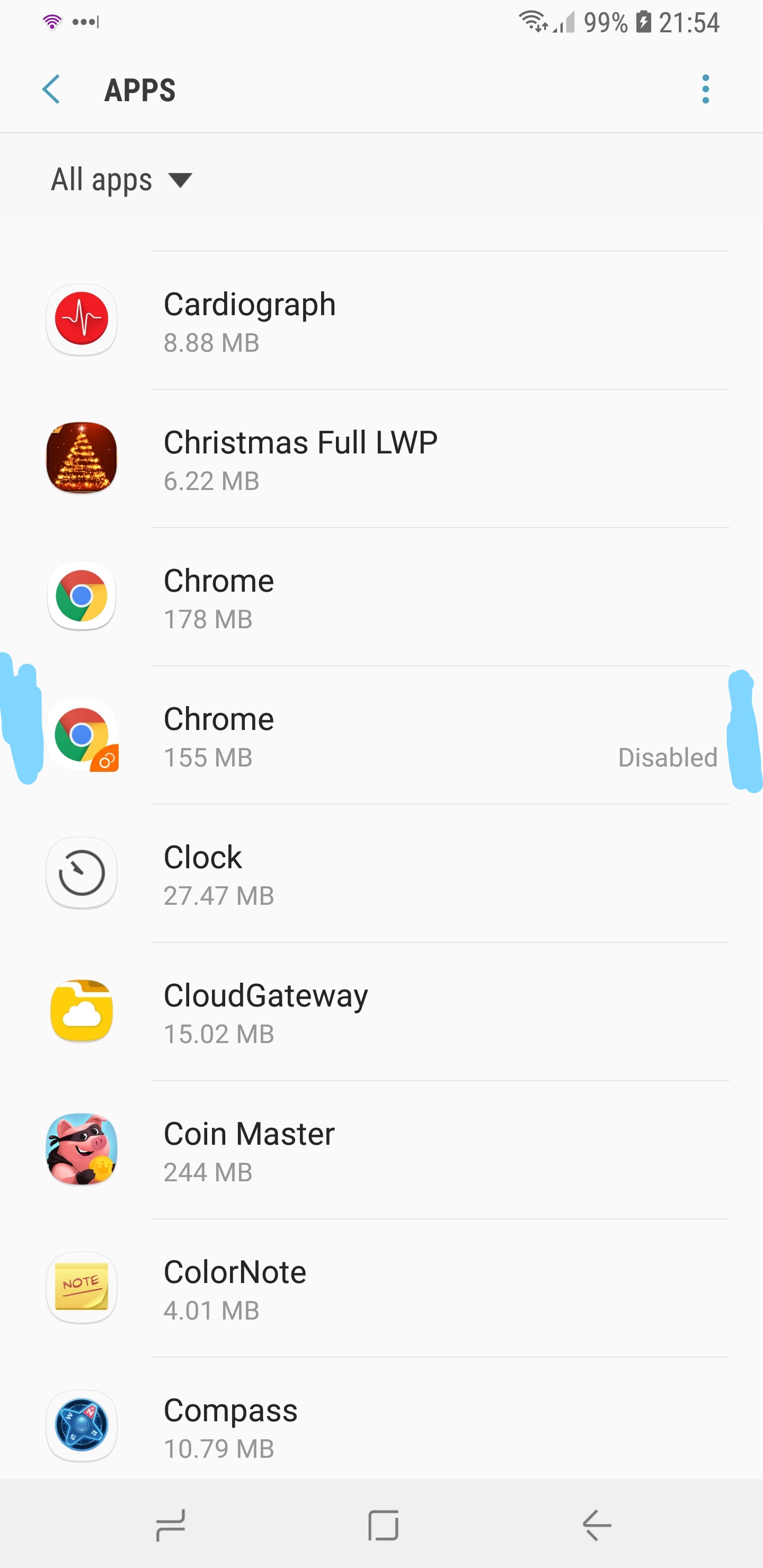Expand the All apps filter dropdown
This screenshot has height=1568, width=763.
pos(121,180)
